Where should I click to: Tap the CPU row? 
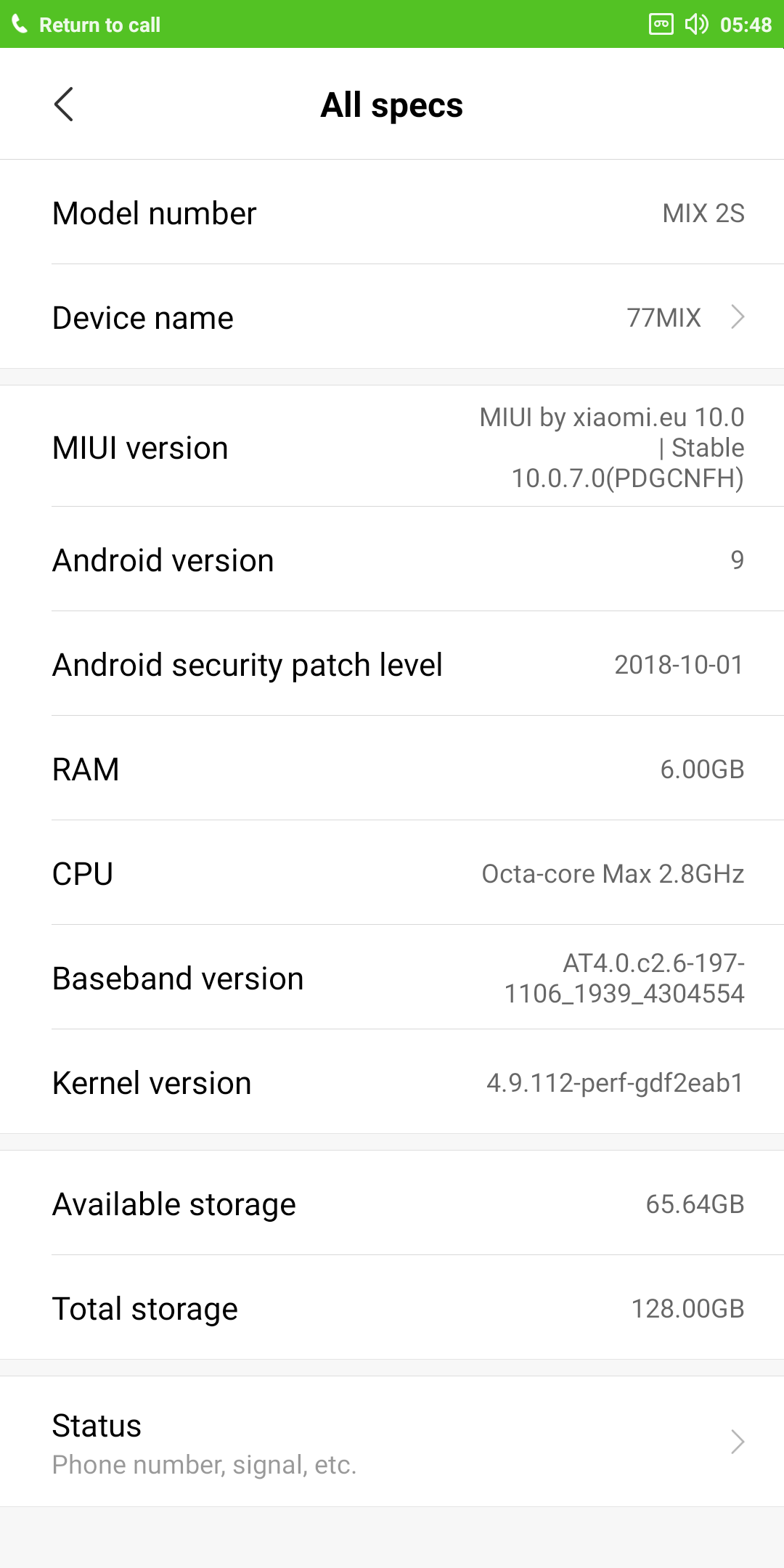coord(392,873)
